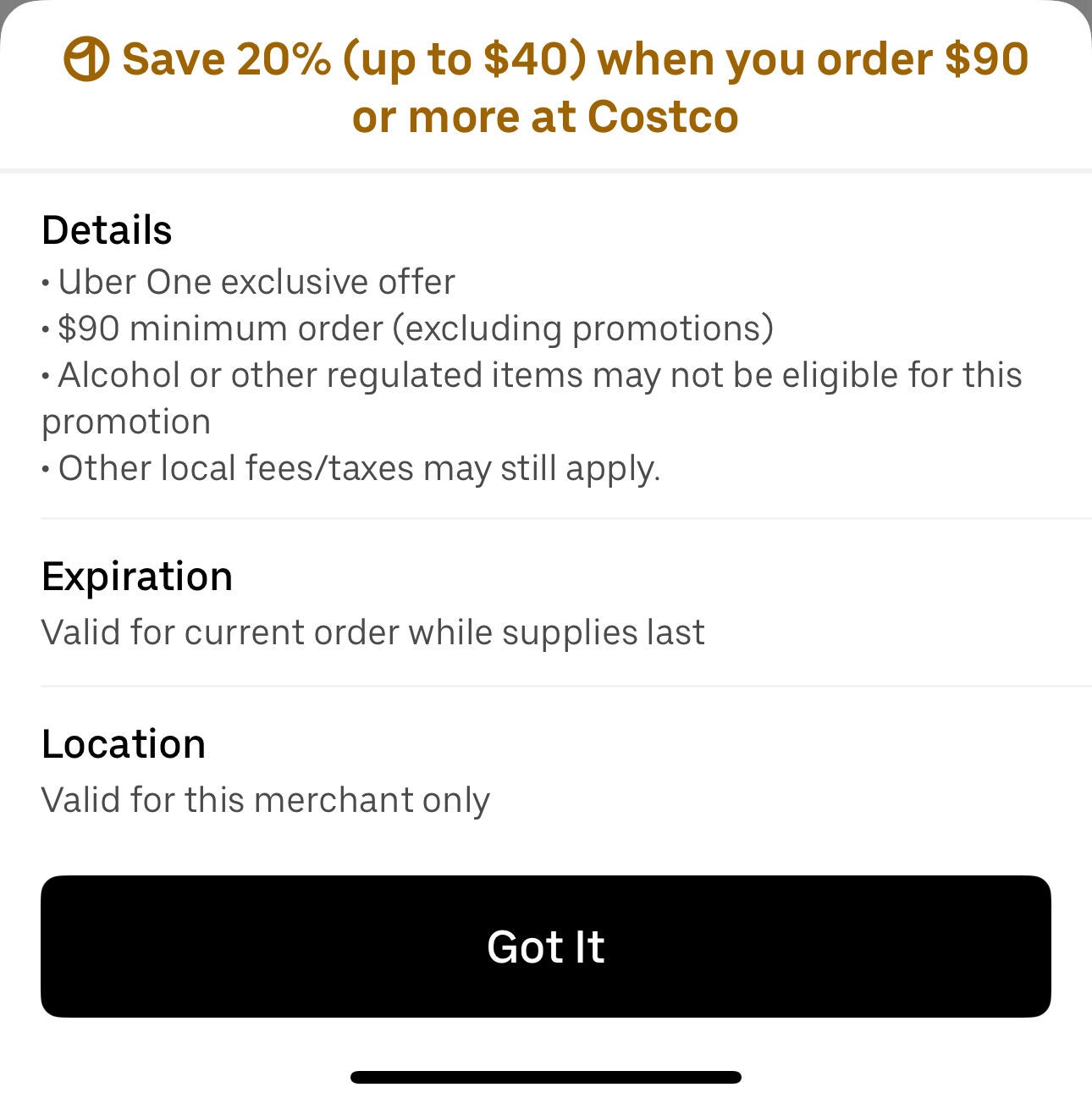Image resolution: width=1092 pixels, height=1104 pixels.
Task: Dismiss the offer with Got It
Action: (546, 947)
